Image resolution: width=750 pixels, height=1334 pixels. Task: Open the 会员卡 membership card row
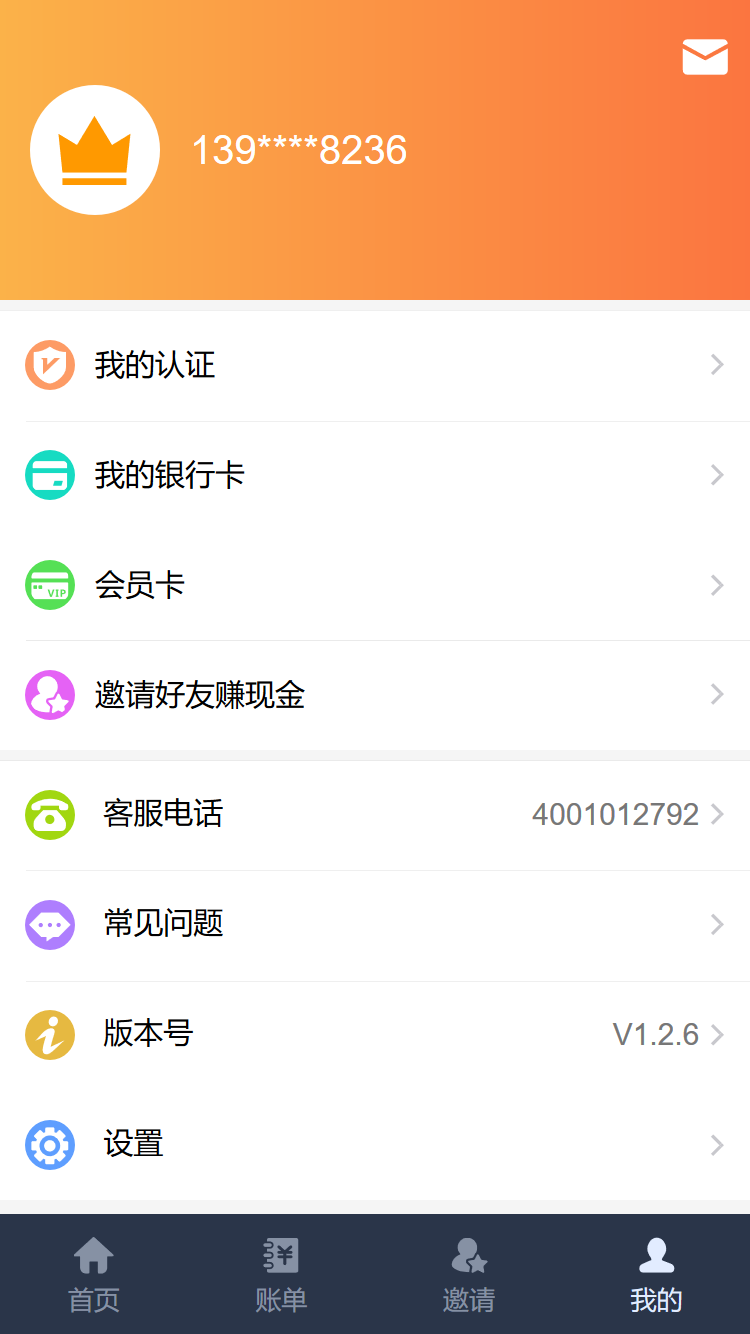(375, 585)
